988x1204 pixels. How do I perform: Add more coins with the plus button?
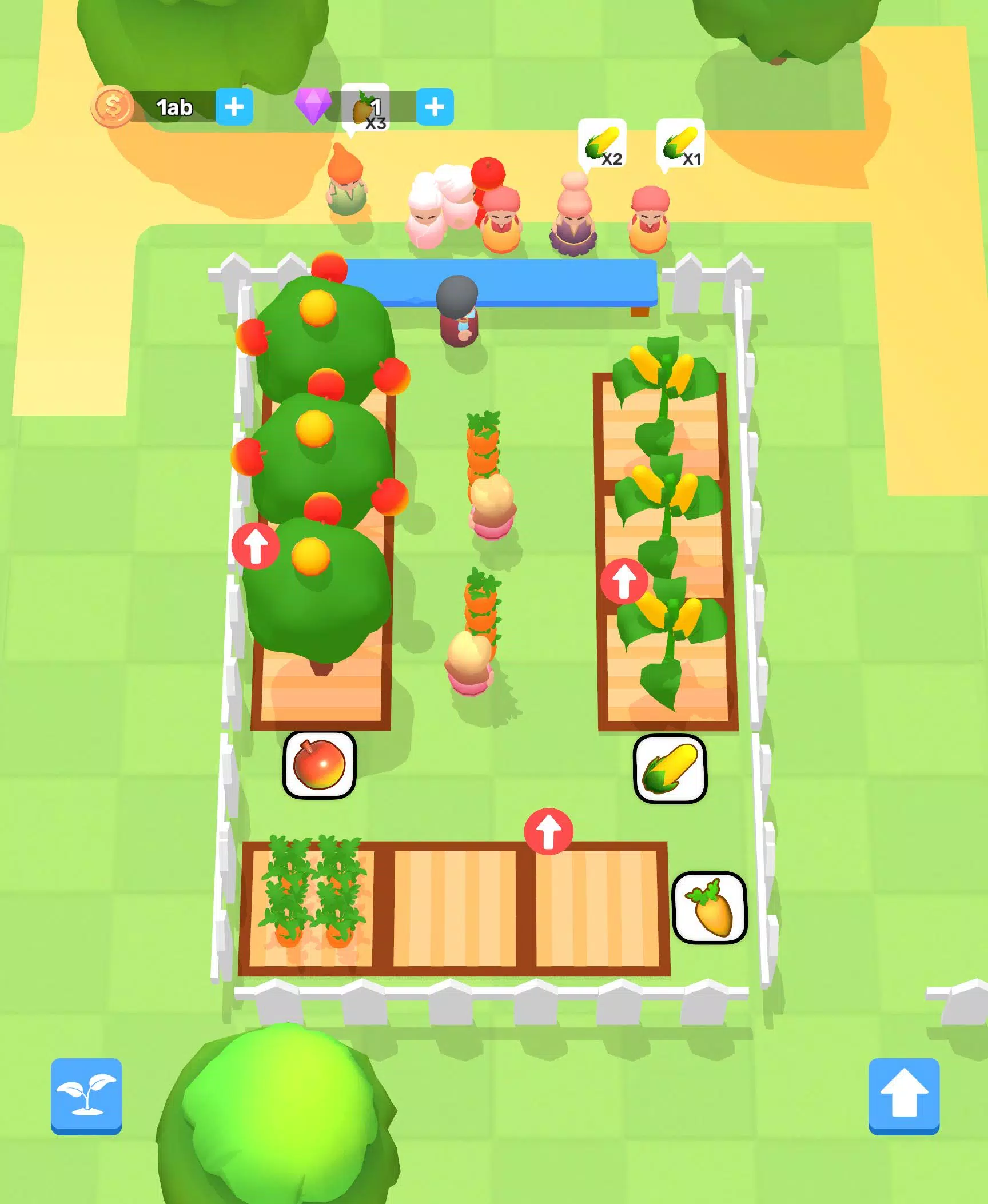tap(234, 107)
